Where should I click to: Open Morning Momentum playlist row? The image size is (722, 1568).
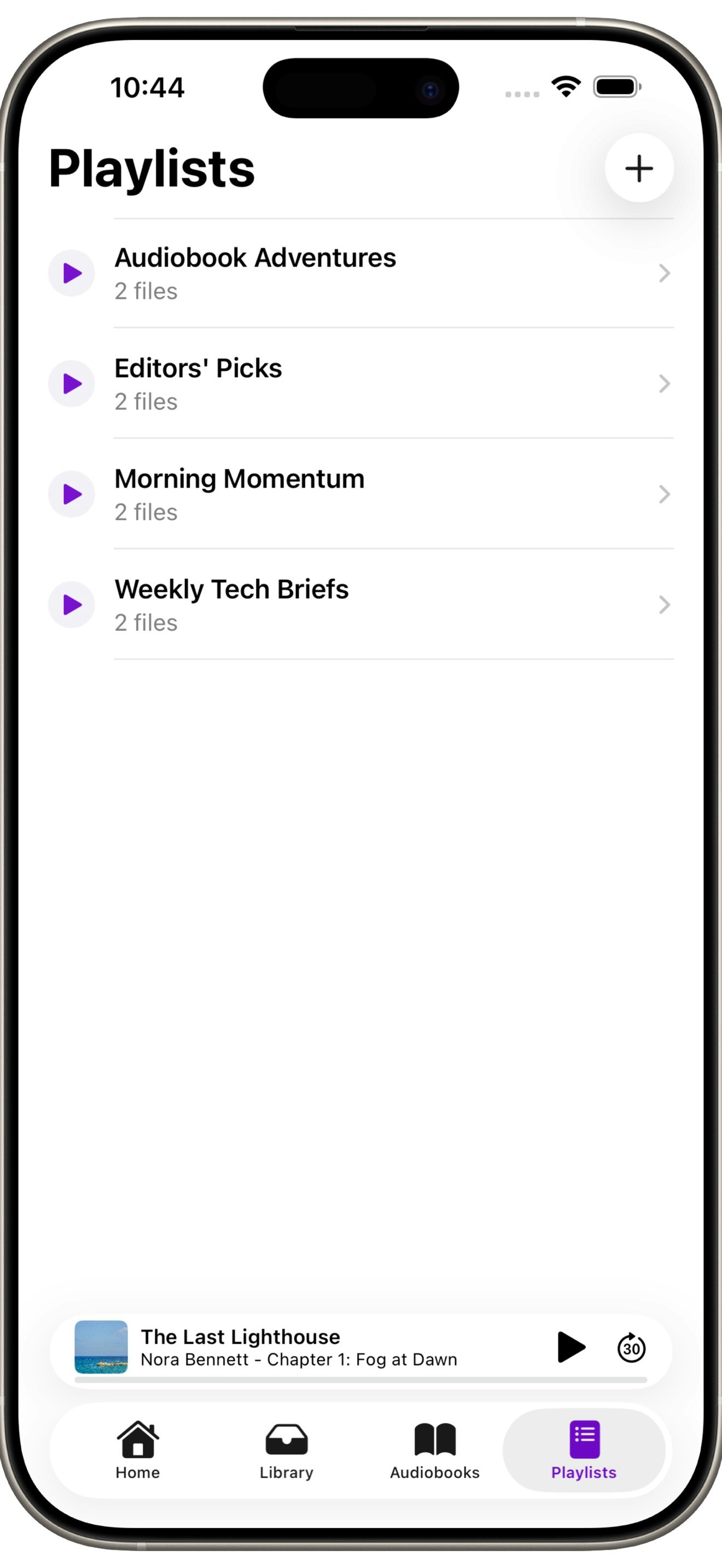(365, 494)
